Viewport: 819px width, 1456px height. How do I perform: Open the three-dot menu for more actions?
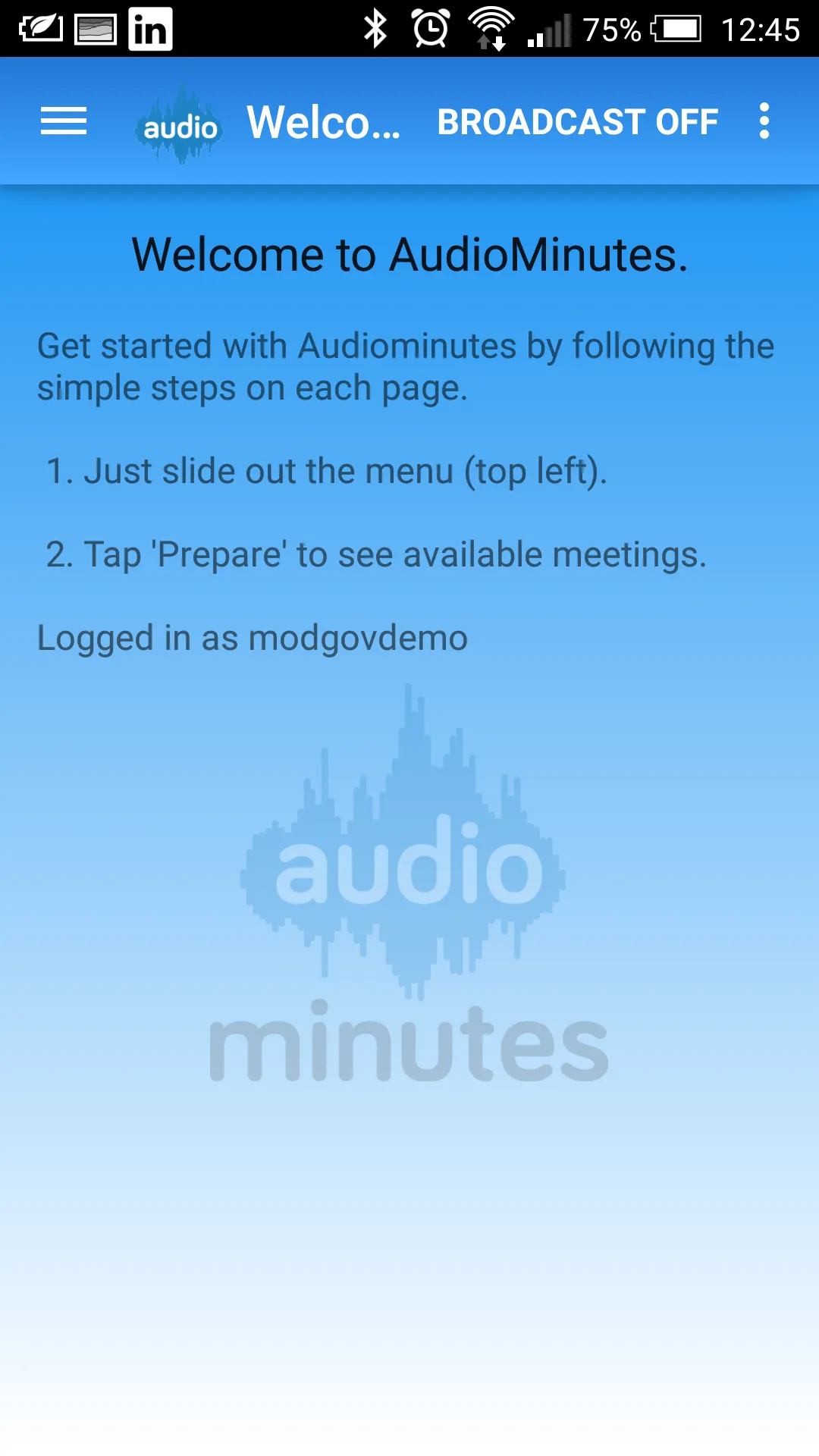coord(764,121)
